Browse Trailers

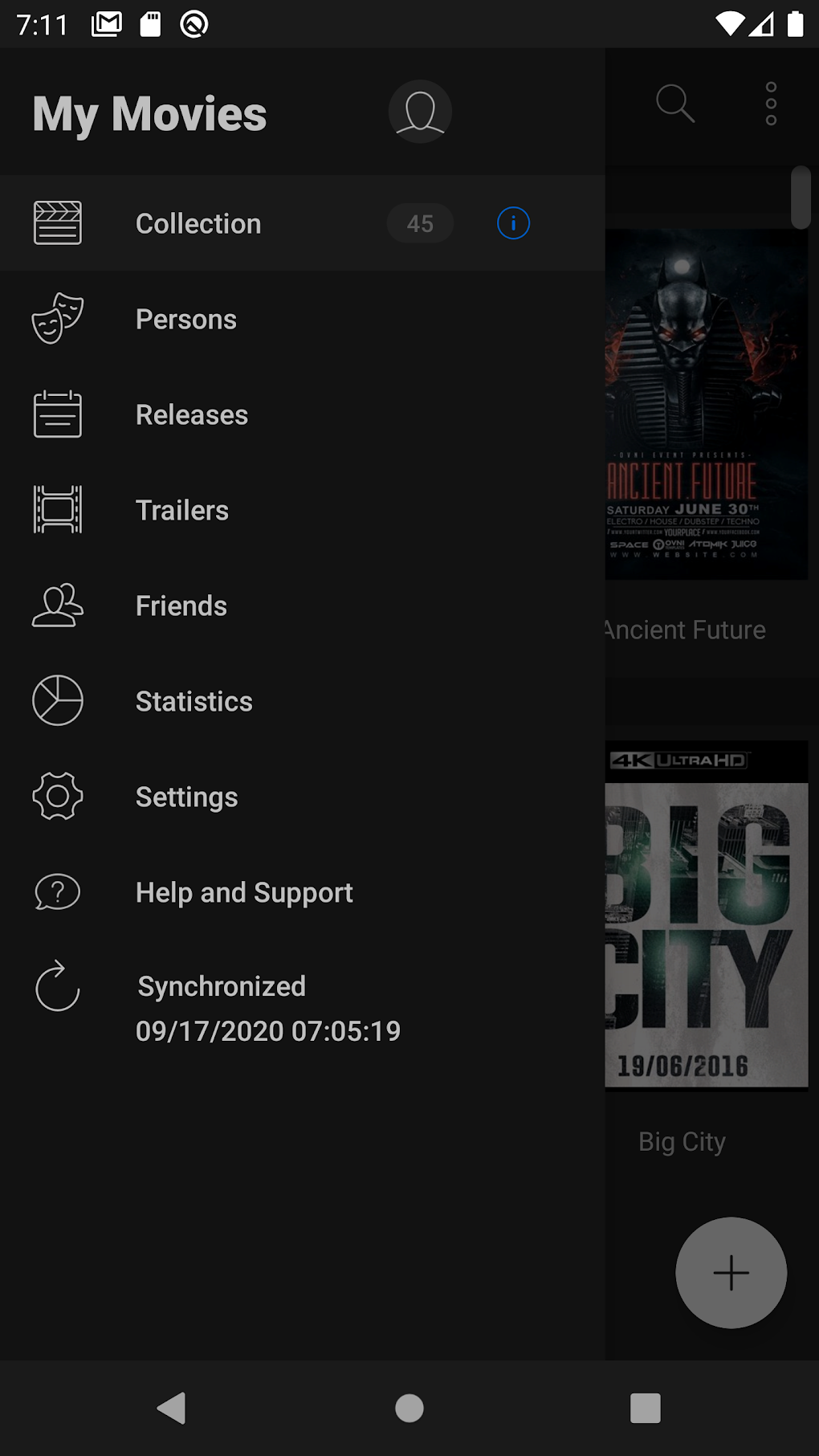tap(182, 510)
